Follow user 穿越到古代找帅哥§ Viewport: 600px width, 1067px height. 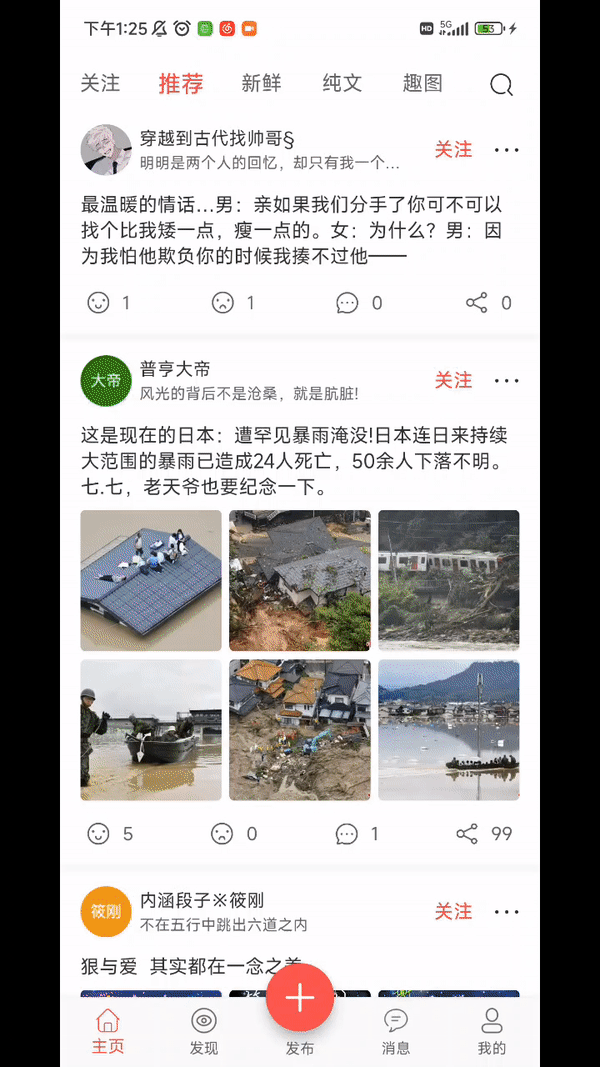[x=453, y=150]
